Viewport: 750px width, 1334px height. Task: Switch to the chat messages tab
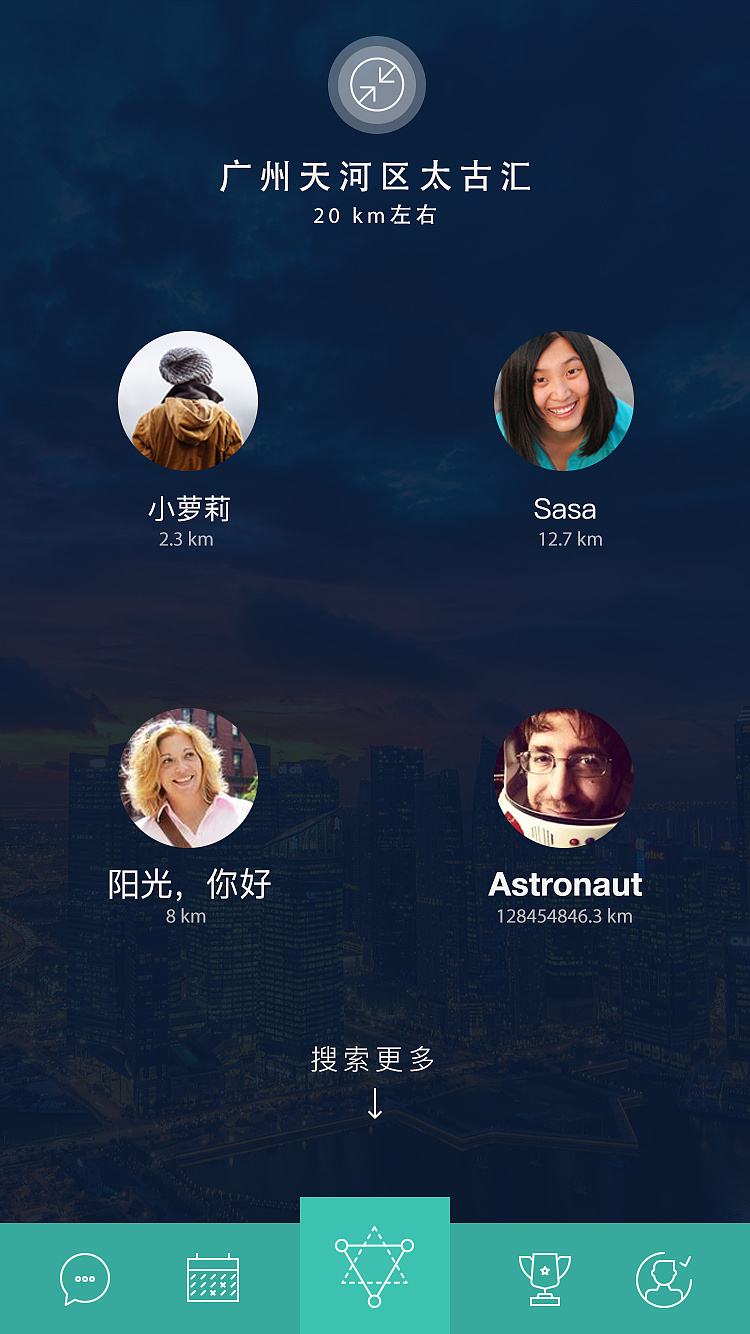pyautogui.click(x=85, y=1278)
